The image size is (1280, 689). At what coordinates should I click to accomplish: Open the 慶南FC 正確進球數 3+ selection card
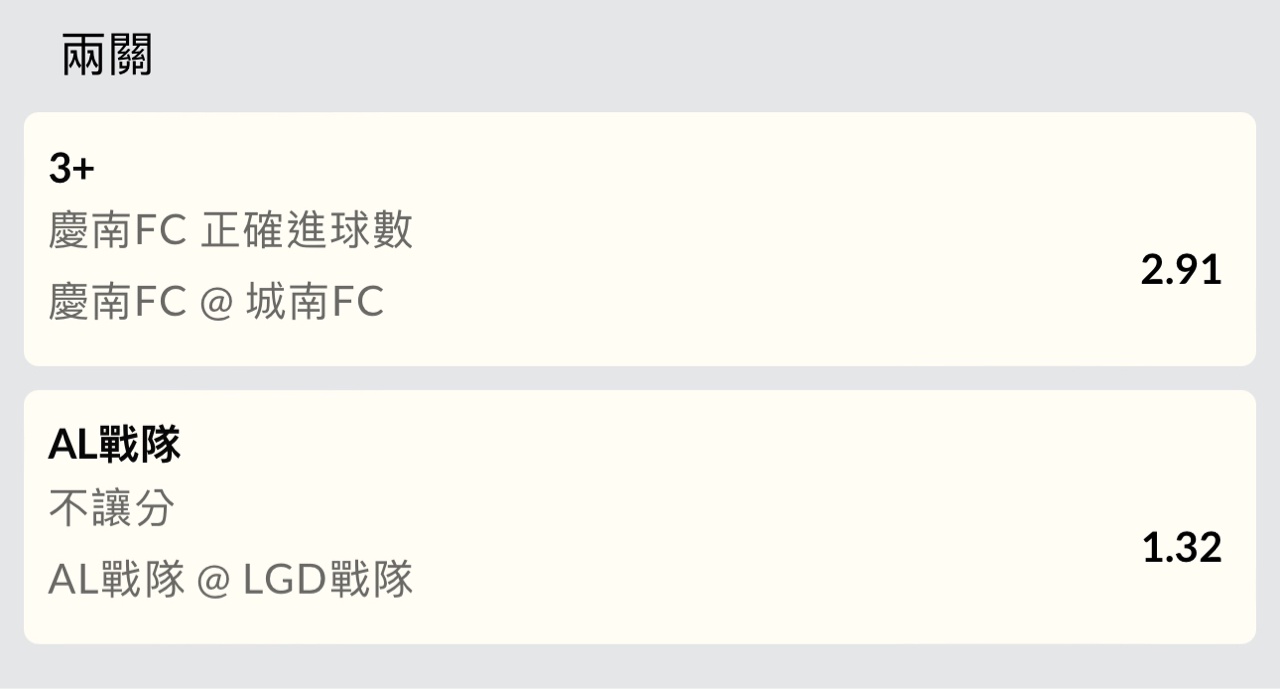coord(639,239)
